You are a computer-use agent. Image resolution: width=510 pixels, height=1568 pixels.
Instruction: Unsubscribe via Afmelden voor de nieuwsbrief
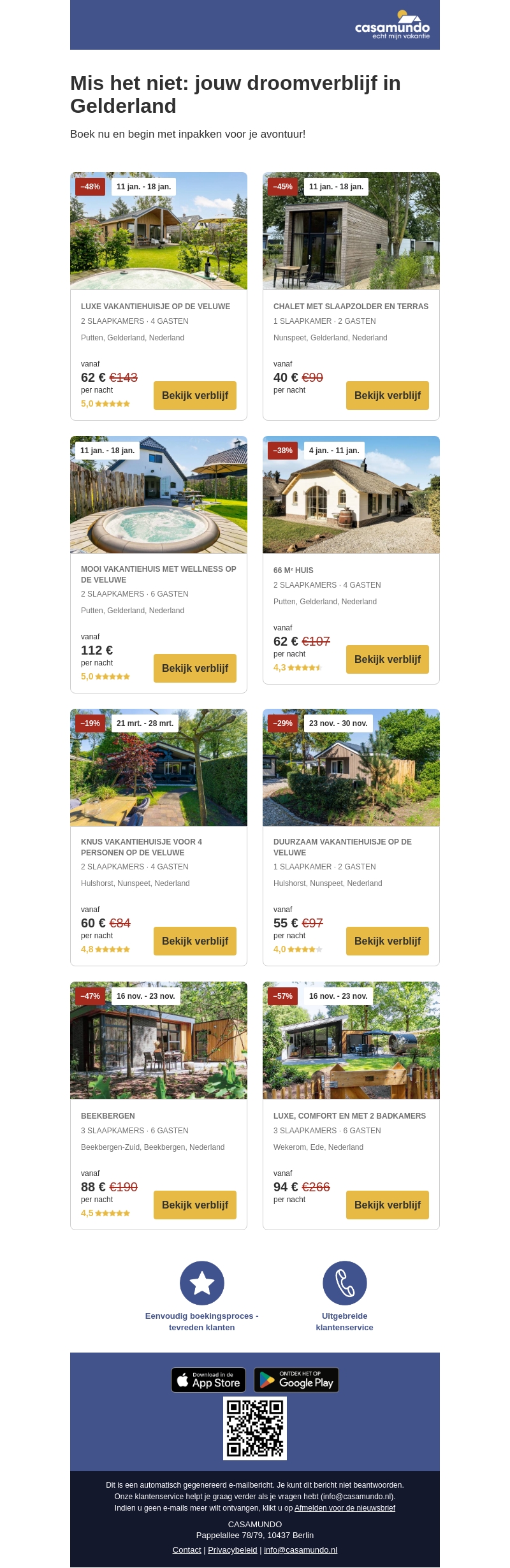344,1508
